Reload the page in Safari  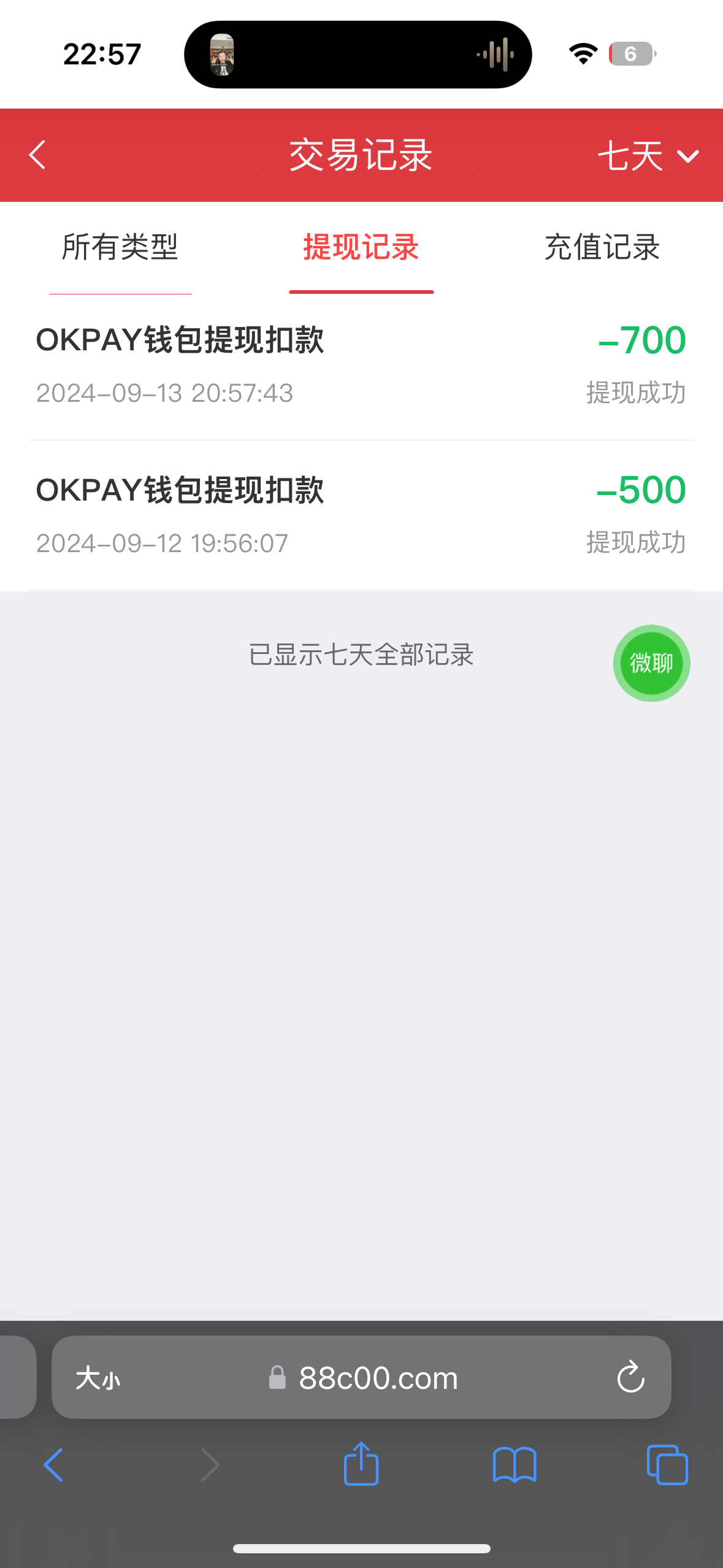pyautogui.click(x=630, y=1378)
